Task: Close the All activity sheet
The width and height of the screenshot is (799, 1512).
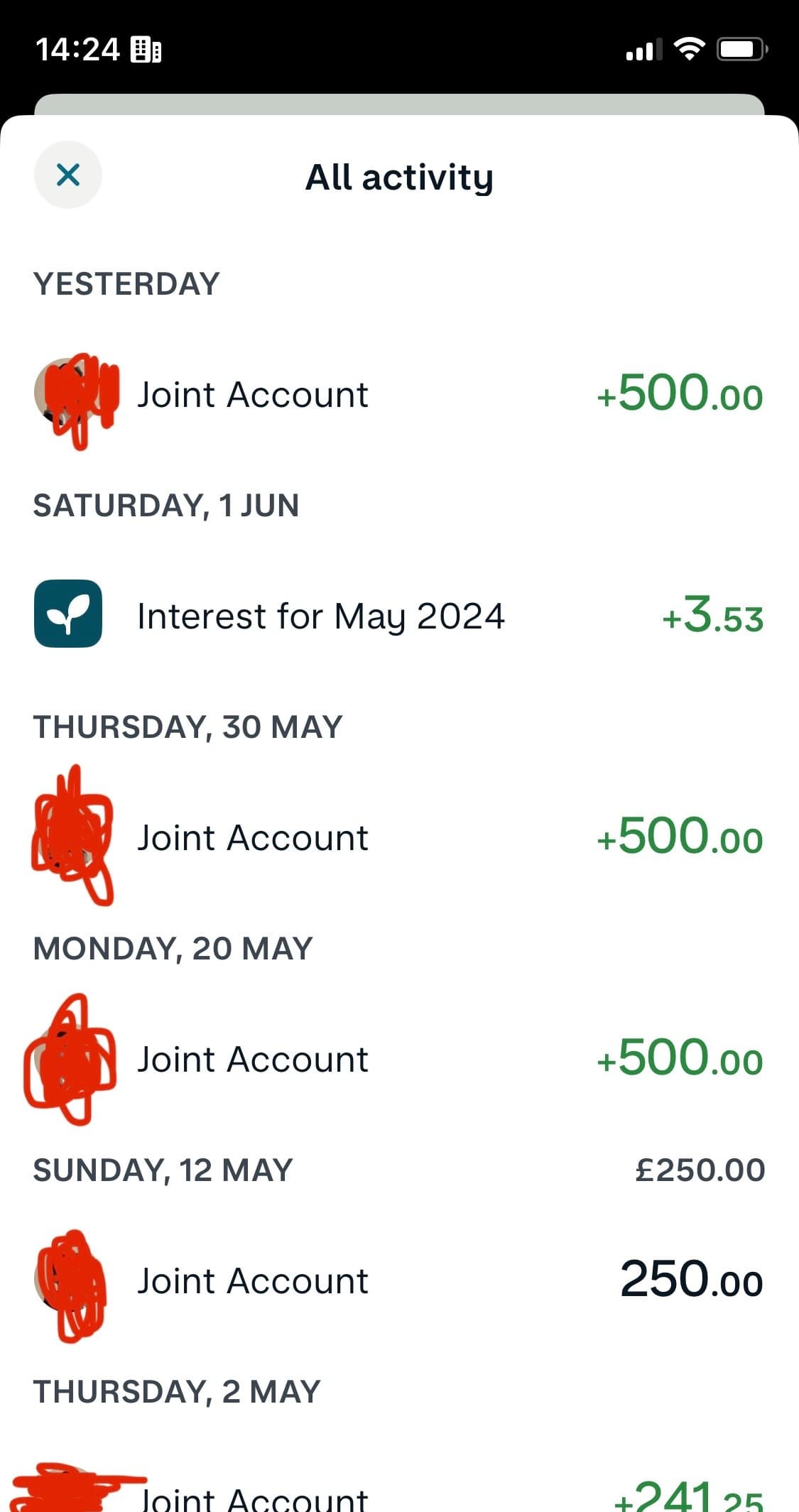Action: [x=68, y=175]
